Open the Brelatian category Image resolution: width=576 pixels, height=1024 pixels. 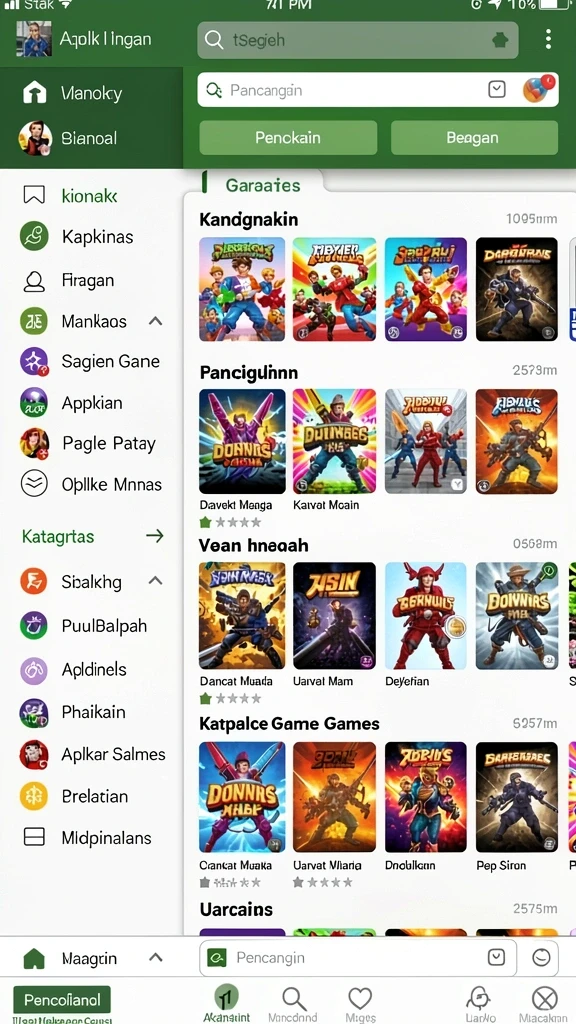(x=91, y=796)
